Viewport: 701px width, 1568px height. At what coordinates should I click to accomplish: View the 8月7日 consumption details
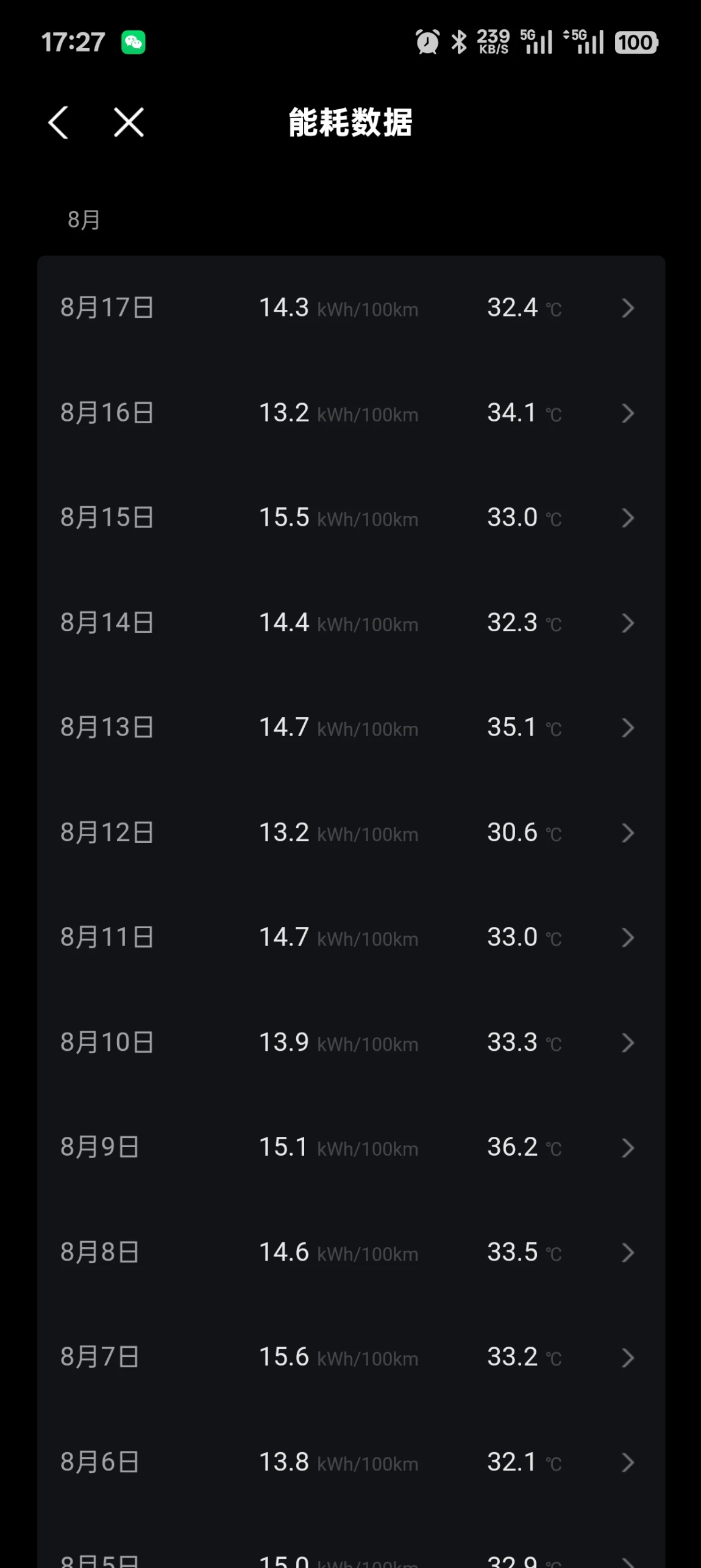tap(350, 1357)
